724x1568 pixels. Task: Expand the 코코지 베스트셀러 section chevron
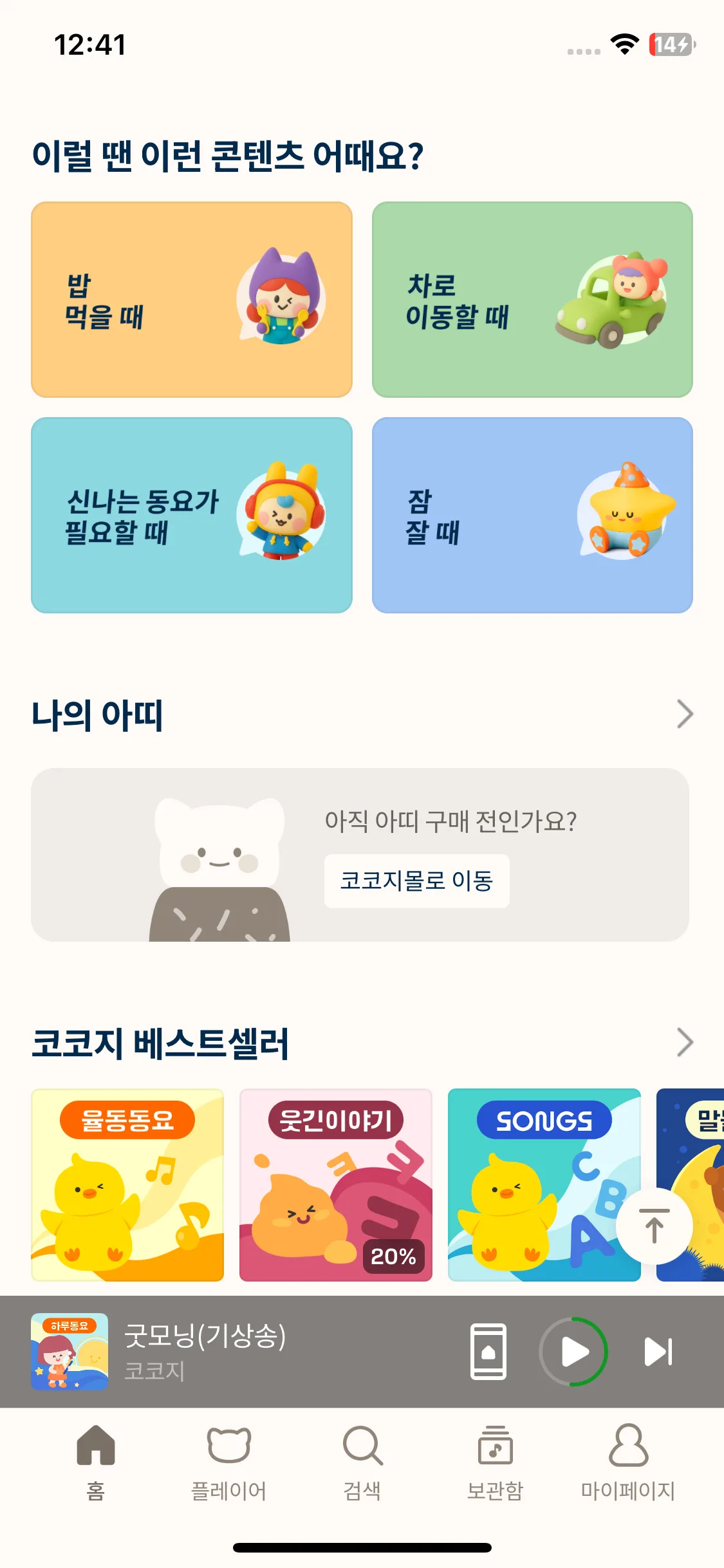point(684,1041)
